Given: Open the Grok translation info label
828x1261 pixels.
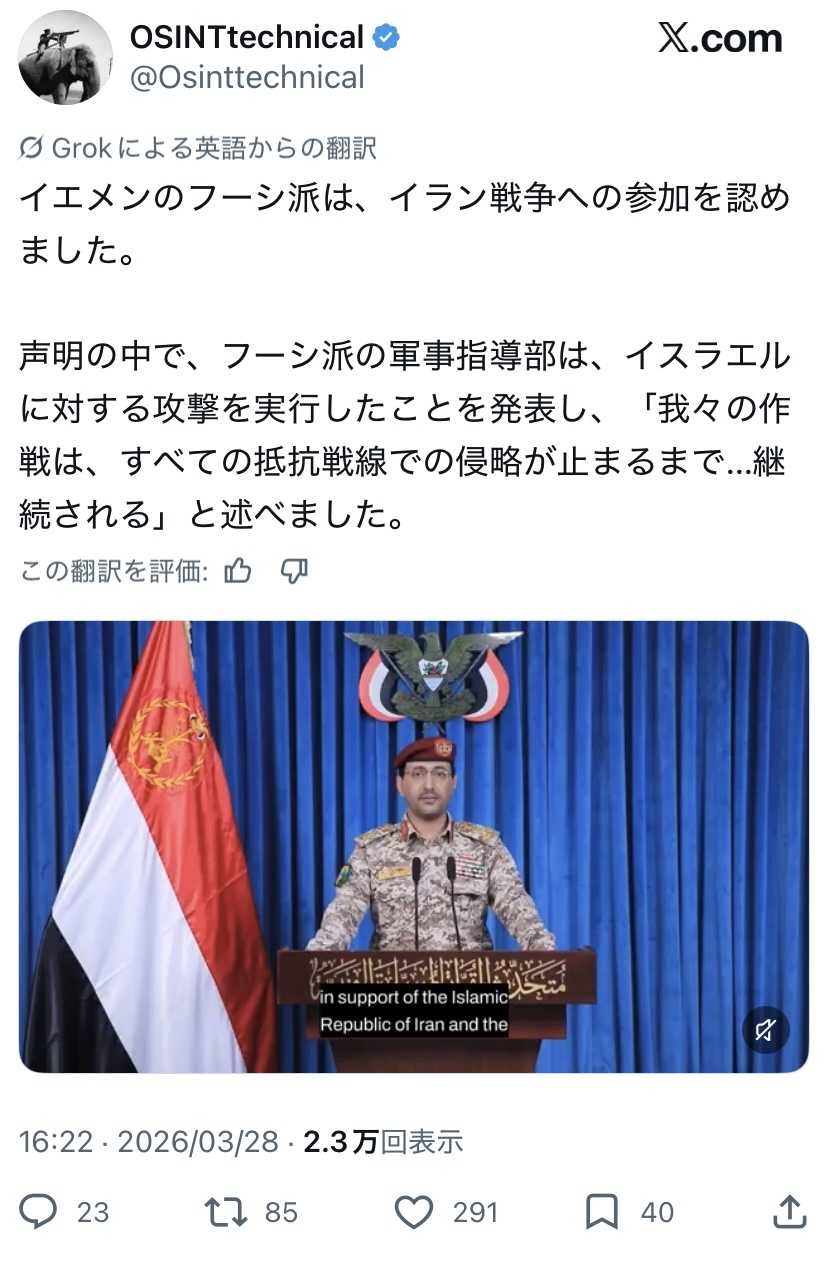Looking at the screenshot, I should point(198,148).
